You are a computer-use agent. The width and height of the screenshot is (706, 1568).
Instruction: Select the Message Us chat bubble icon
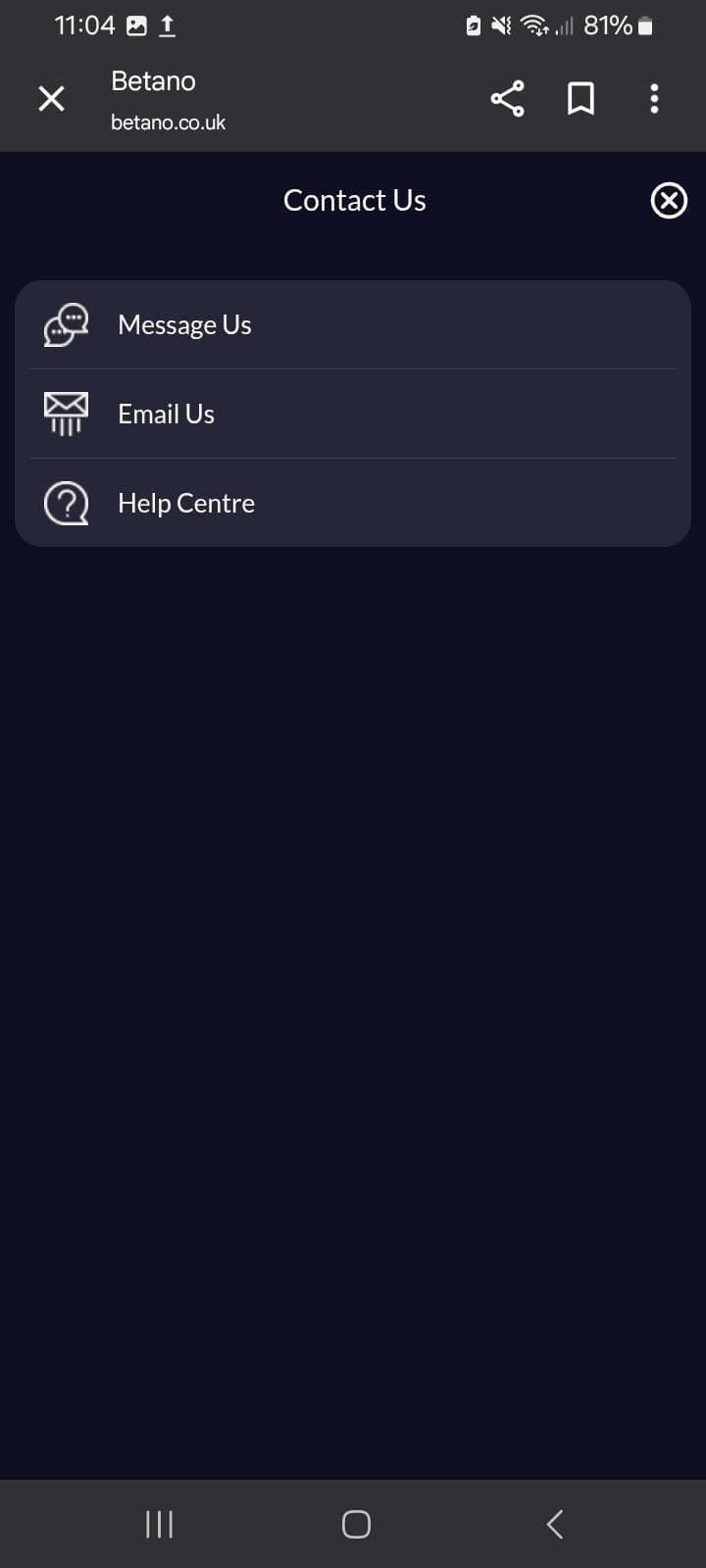click(65, 324)
